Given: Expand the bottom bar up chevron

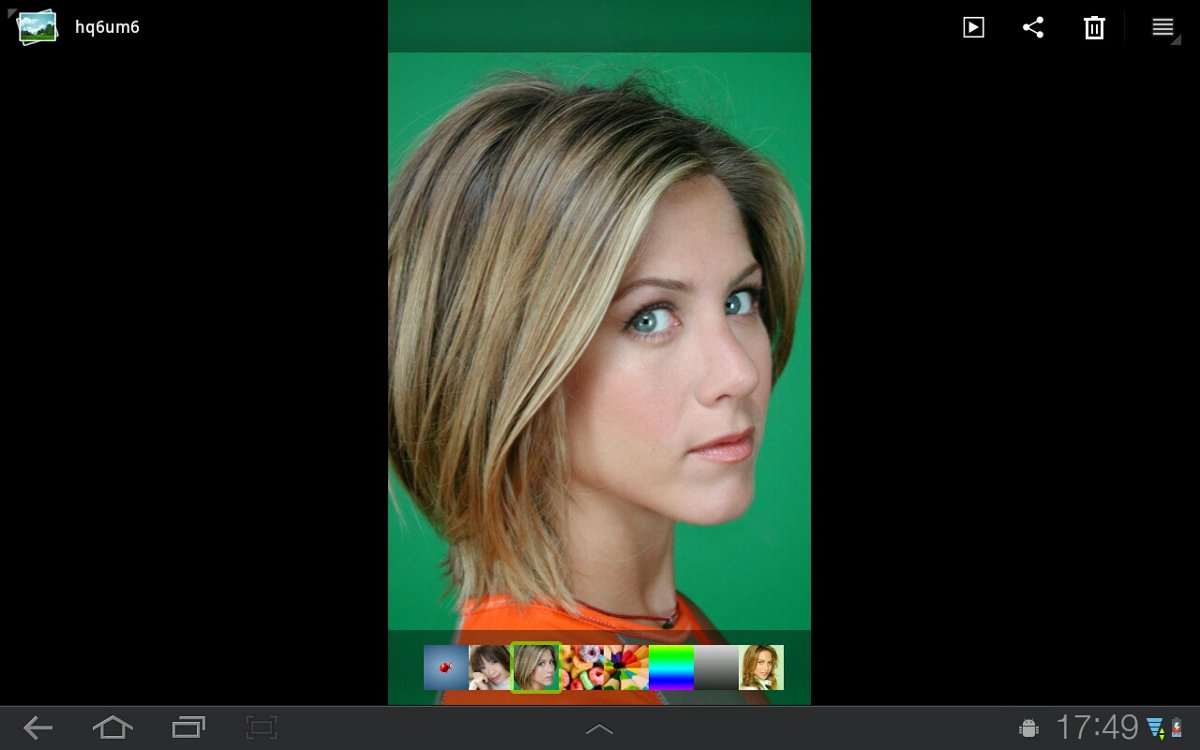Looking at the screenshot, I should point(599,729).
